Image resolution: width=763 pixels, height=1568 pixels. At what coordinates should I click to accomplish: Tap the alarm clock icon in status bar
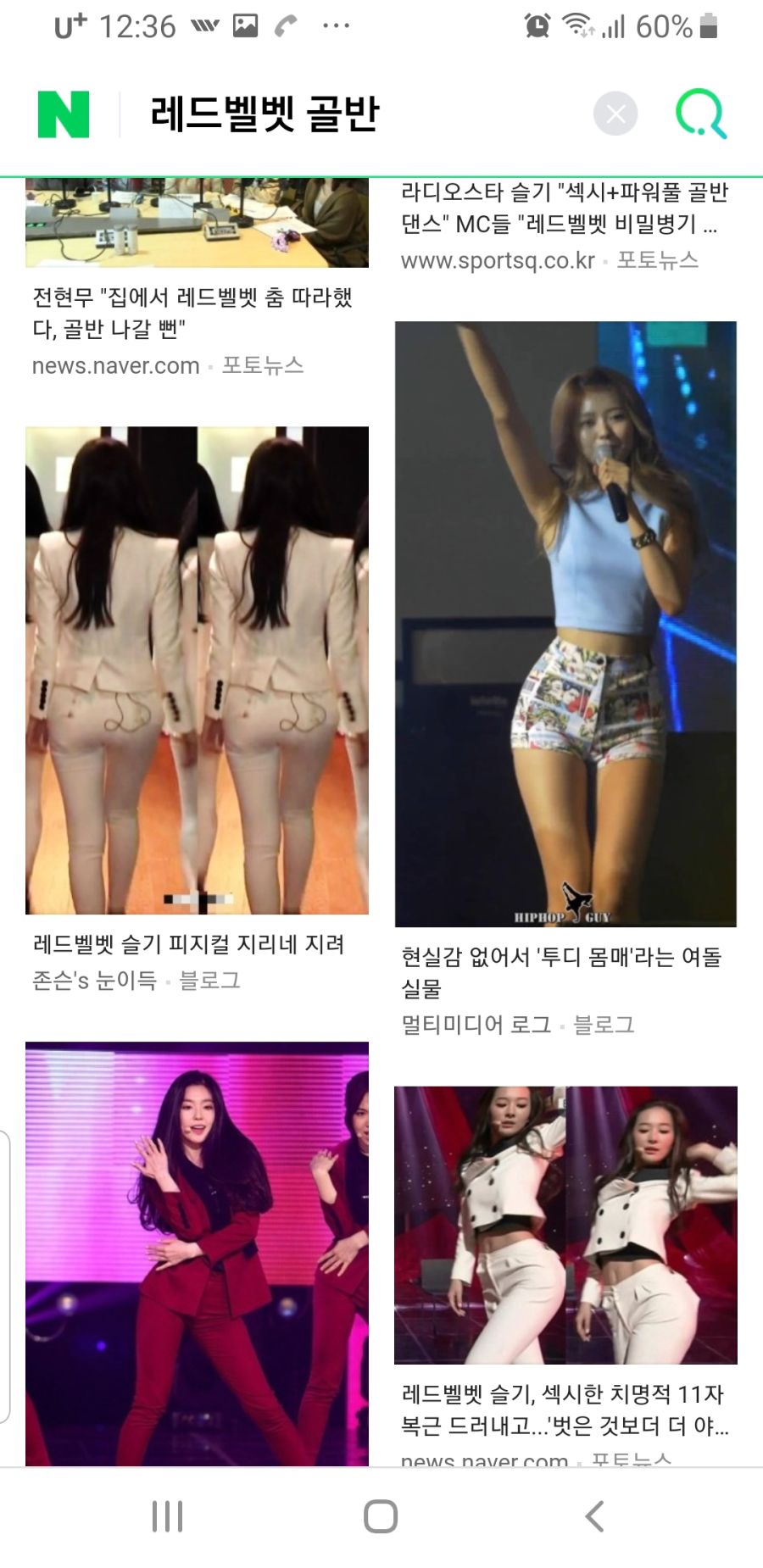click(535, 25)
